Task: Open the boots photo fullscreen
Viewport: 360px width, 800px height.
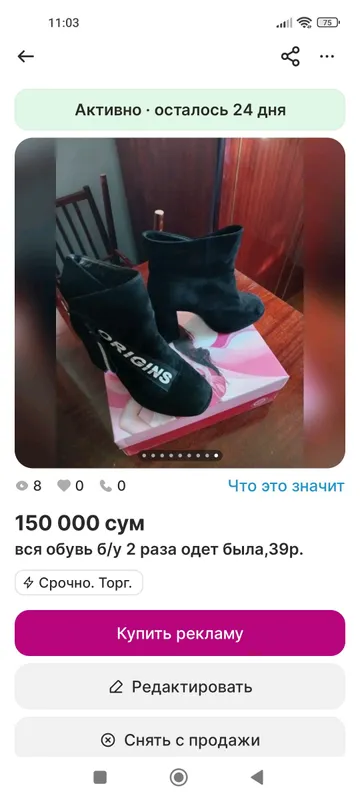Action: point(180,303)
